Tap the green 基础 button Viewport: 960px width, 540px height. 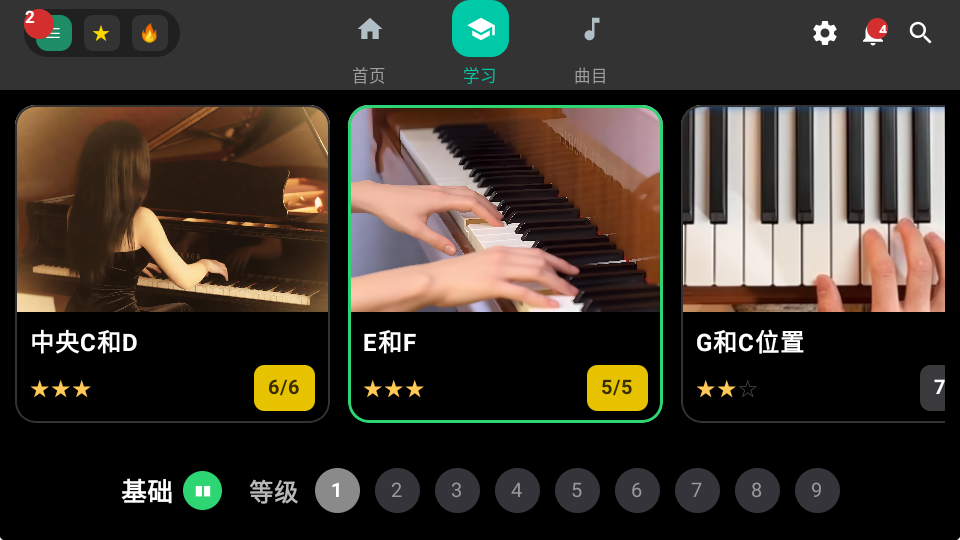[x=203, y=490]
